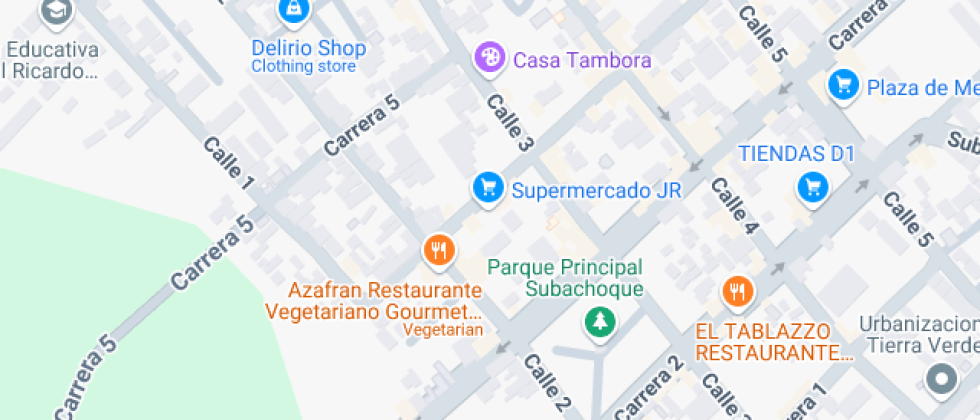Viewport: 980px width, 420px height.
Task: Tap the Educativa Ricardo school marker
Action: click(56, 12)
